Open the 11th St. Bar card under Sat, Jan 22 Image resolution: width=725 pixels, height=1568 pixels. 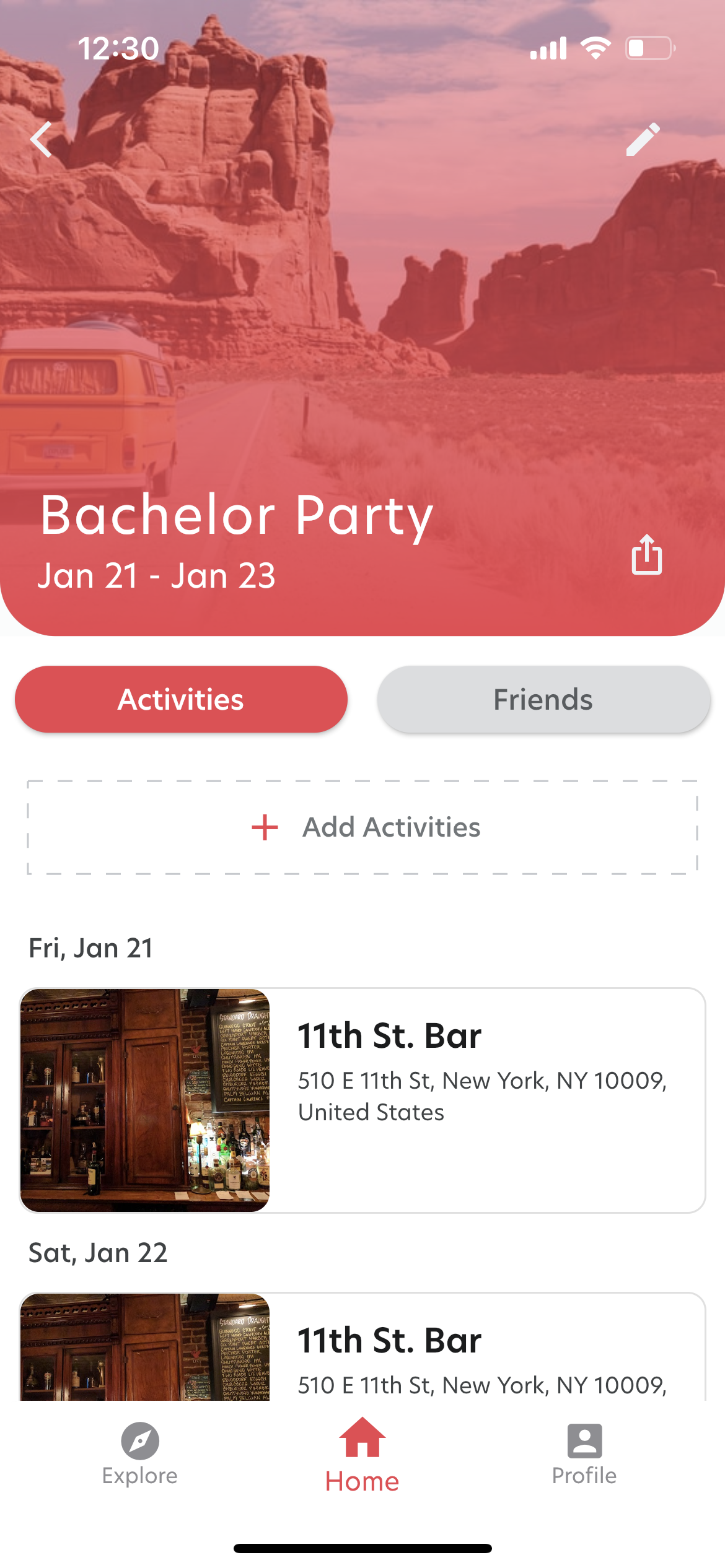click(x=362, y=1348)
